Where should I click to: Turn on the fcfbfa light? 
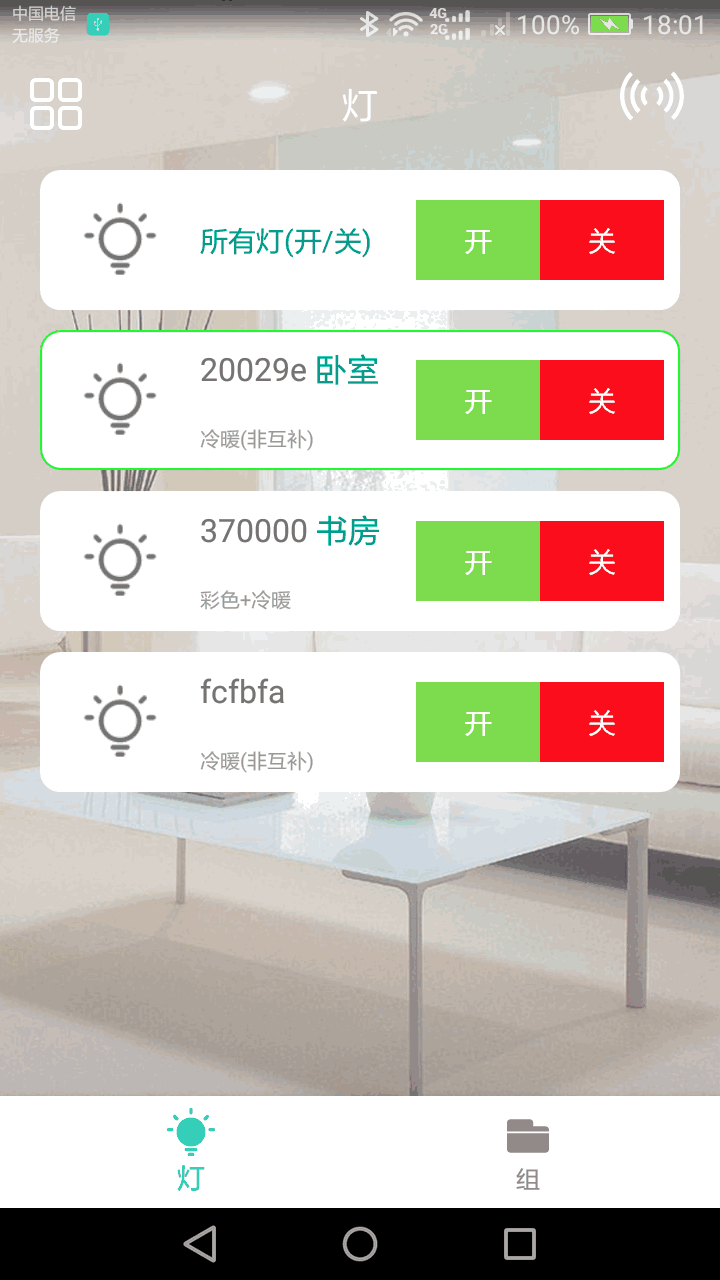(x=478, y=722)
